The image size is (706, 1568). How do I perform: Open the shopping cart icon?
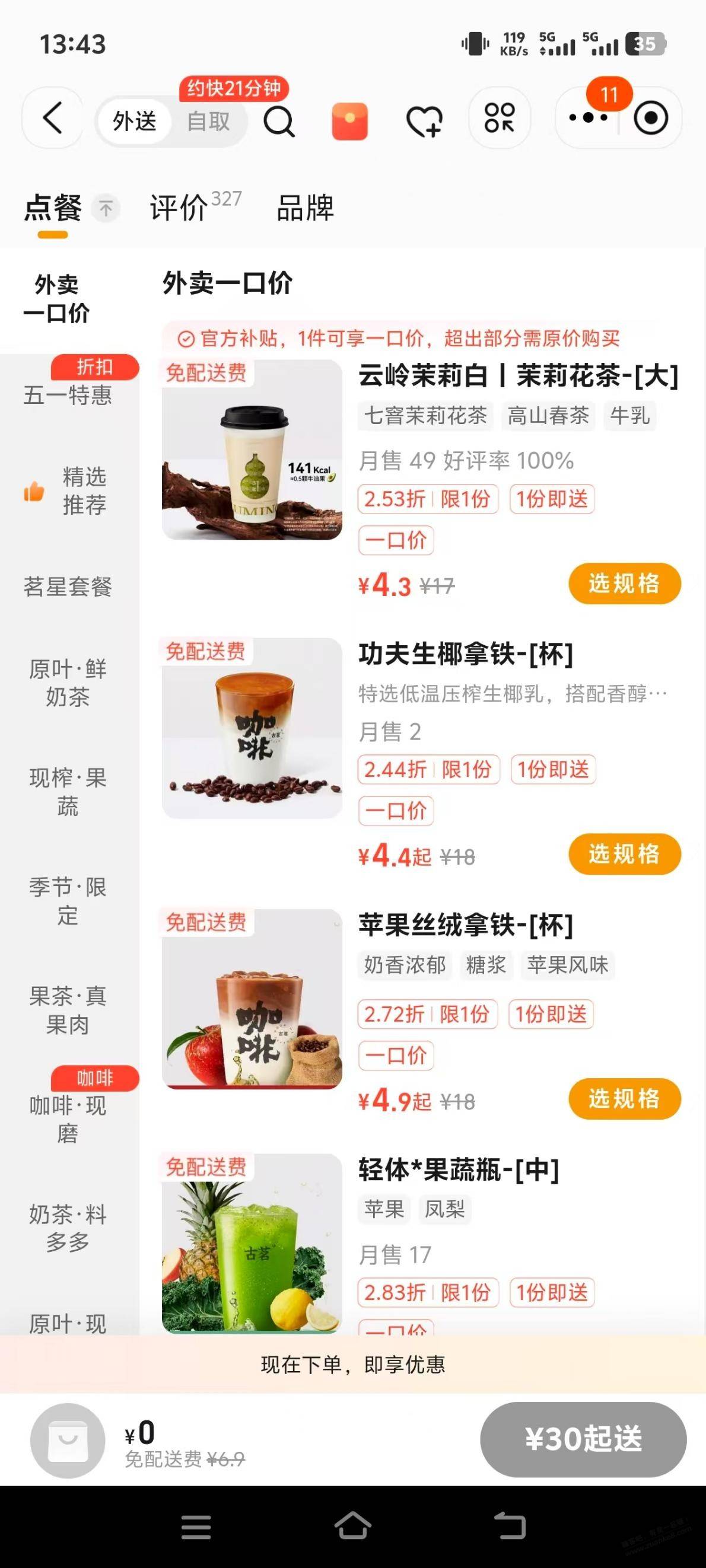tap(68, 1439)
